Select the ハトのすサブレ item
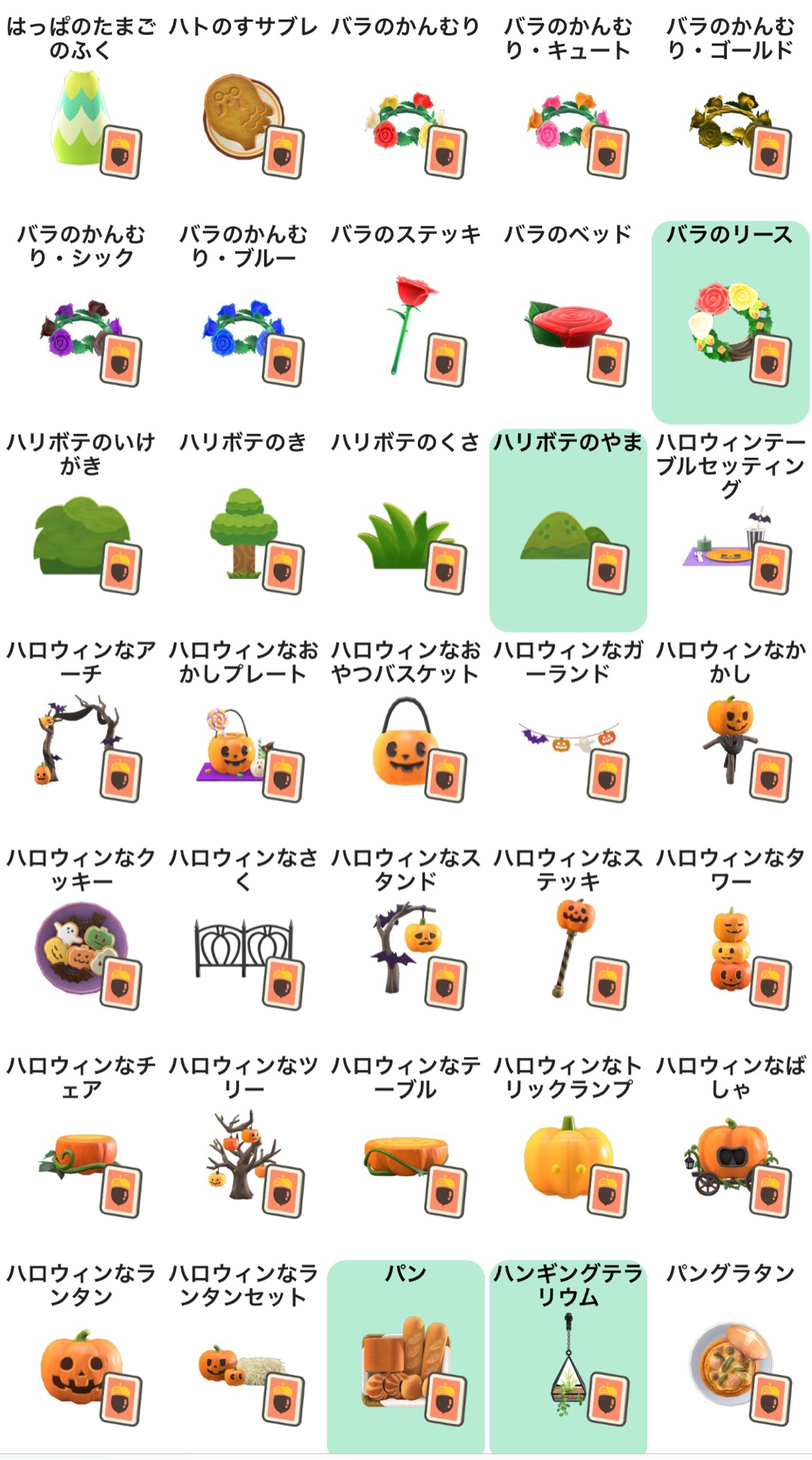 243,120
